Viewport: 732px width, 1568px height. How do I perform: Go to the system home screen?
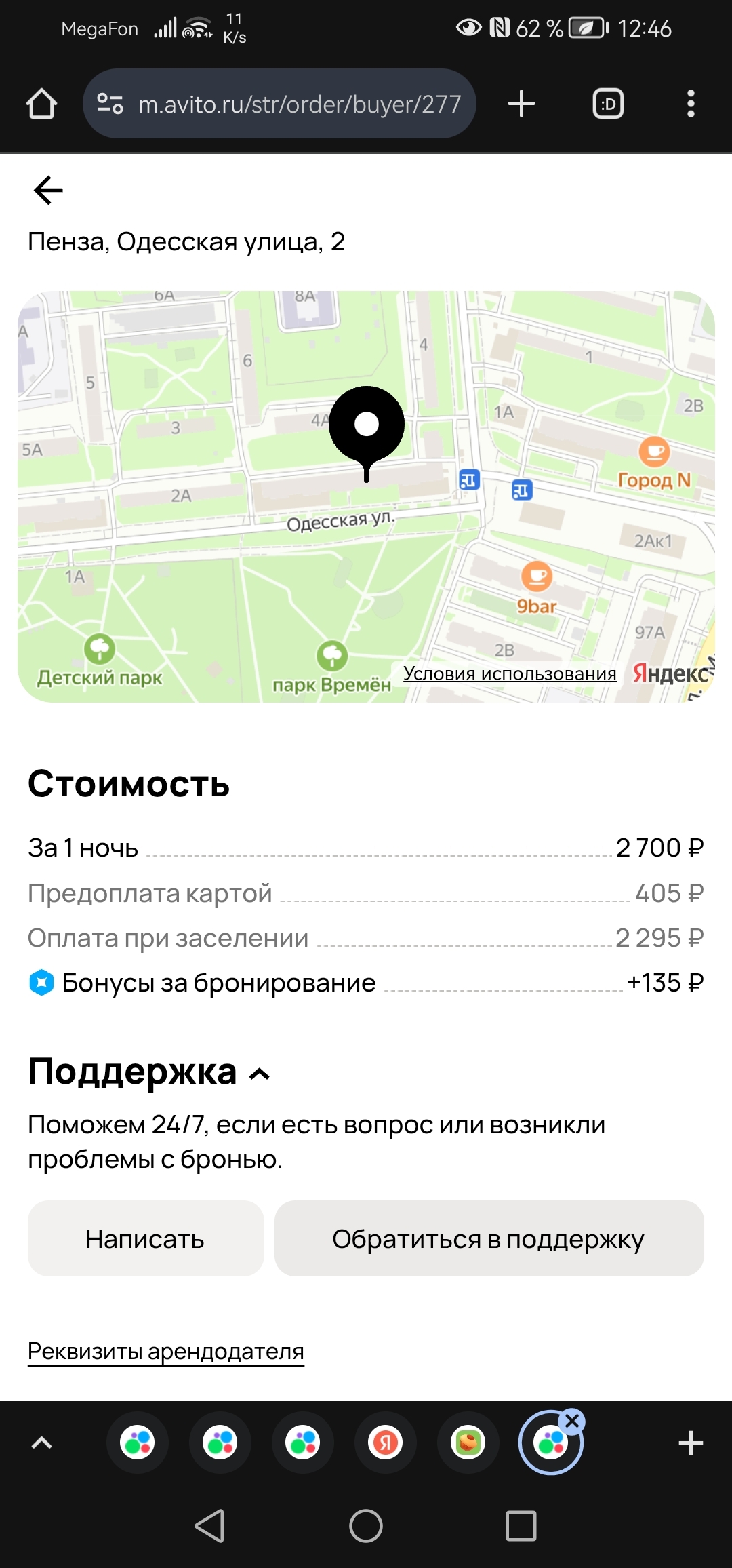click(366, 1526)
